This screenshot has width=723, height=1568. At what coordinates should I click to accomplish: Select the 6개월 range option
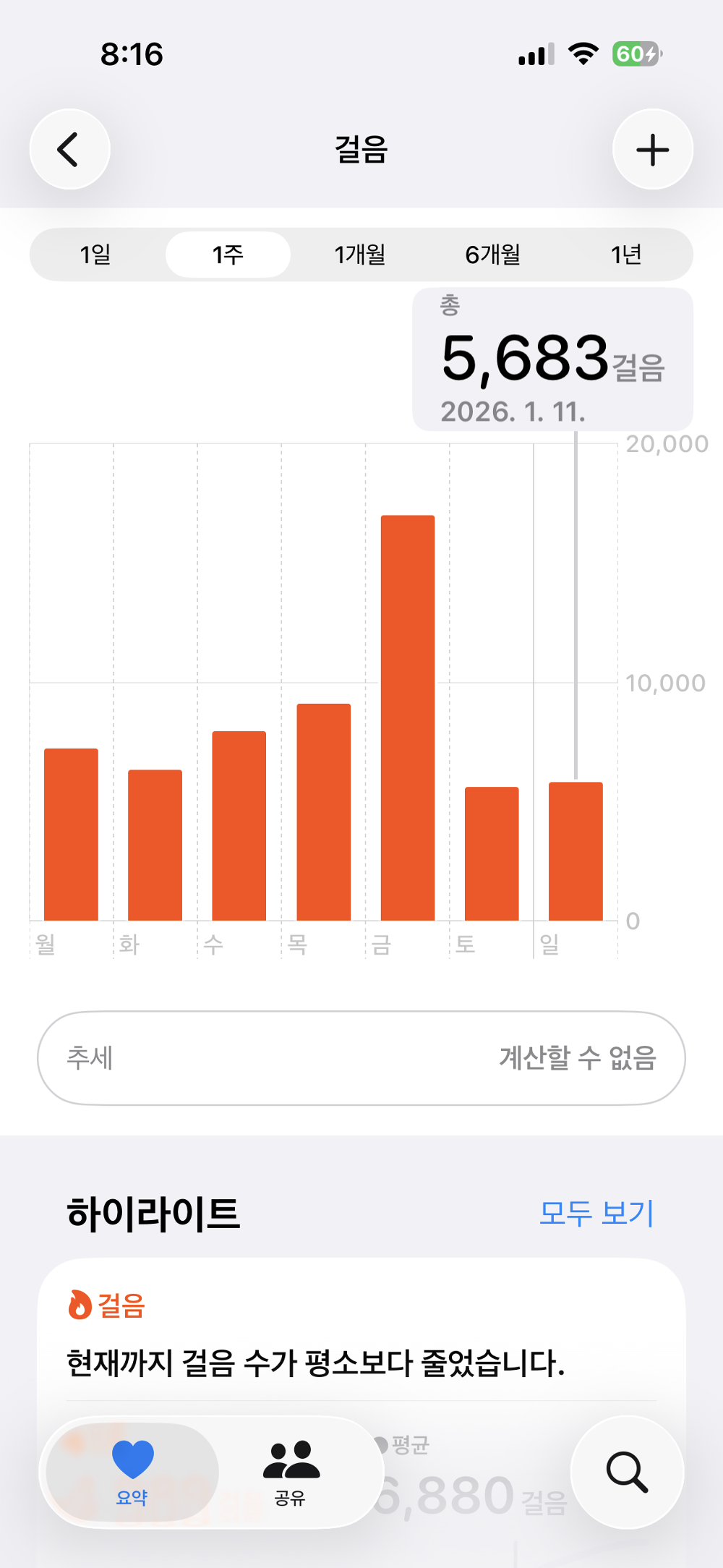click(494, 255)
